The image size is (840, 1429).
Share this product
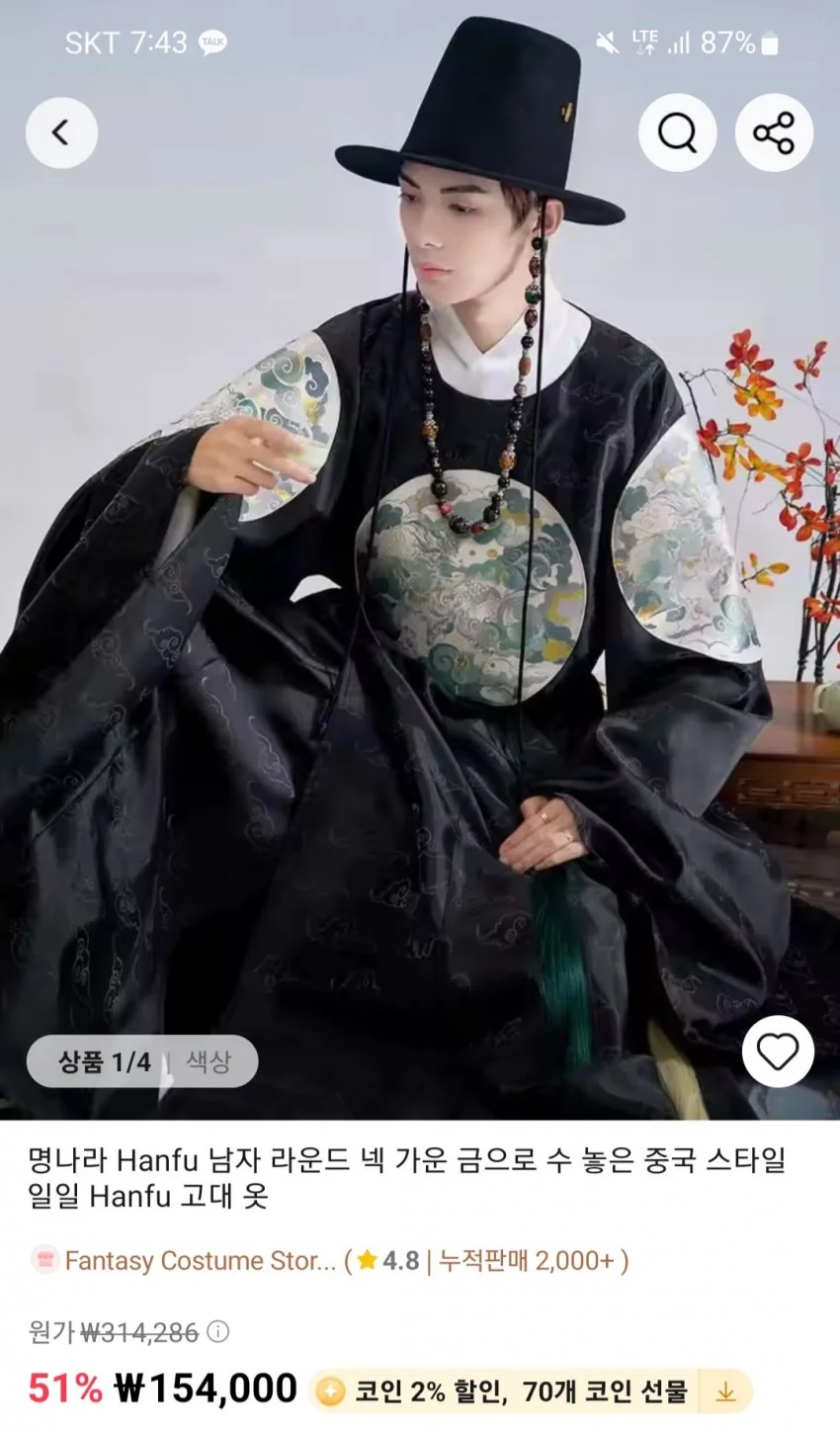(774, 132)
